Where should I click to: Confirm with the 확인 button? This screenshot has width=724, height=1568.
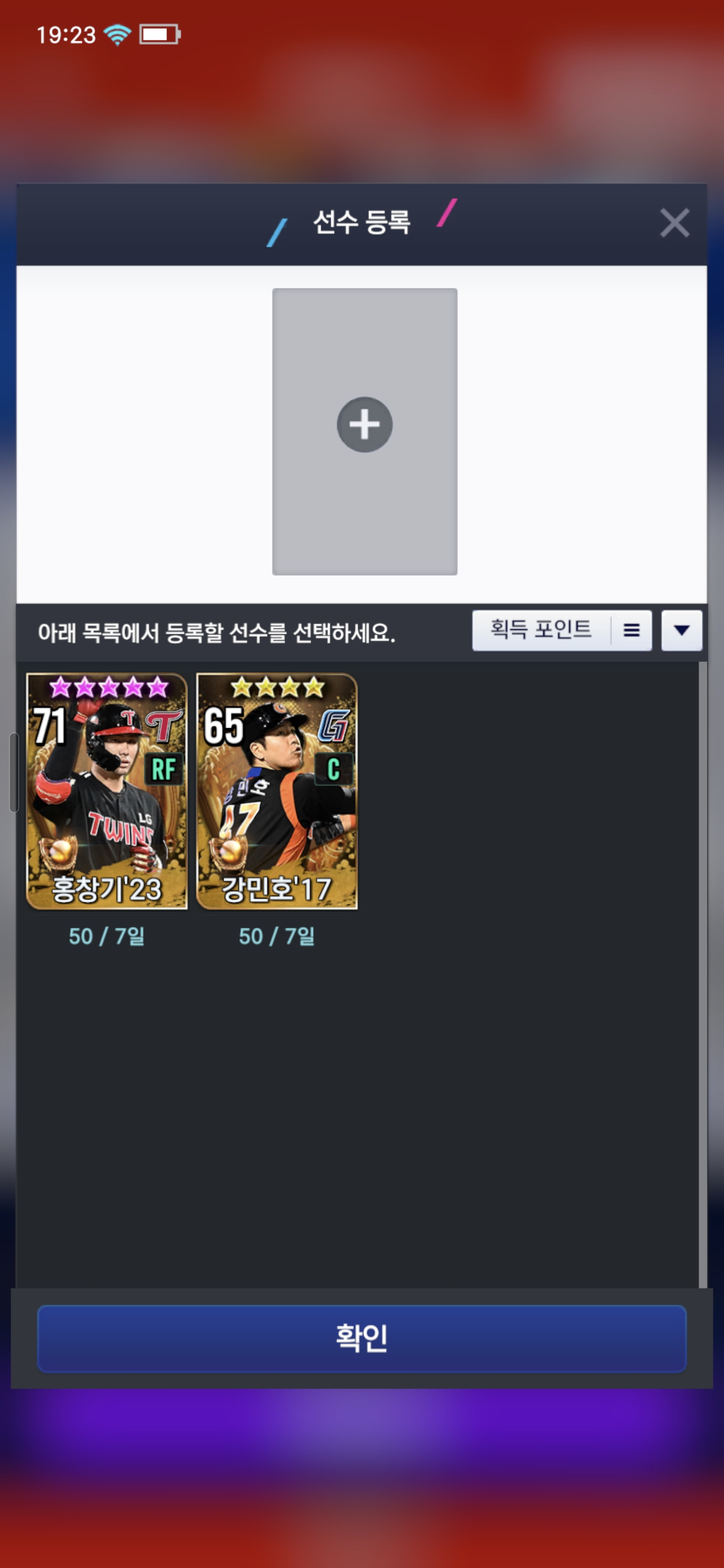click(361, 1338)
